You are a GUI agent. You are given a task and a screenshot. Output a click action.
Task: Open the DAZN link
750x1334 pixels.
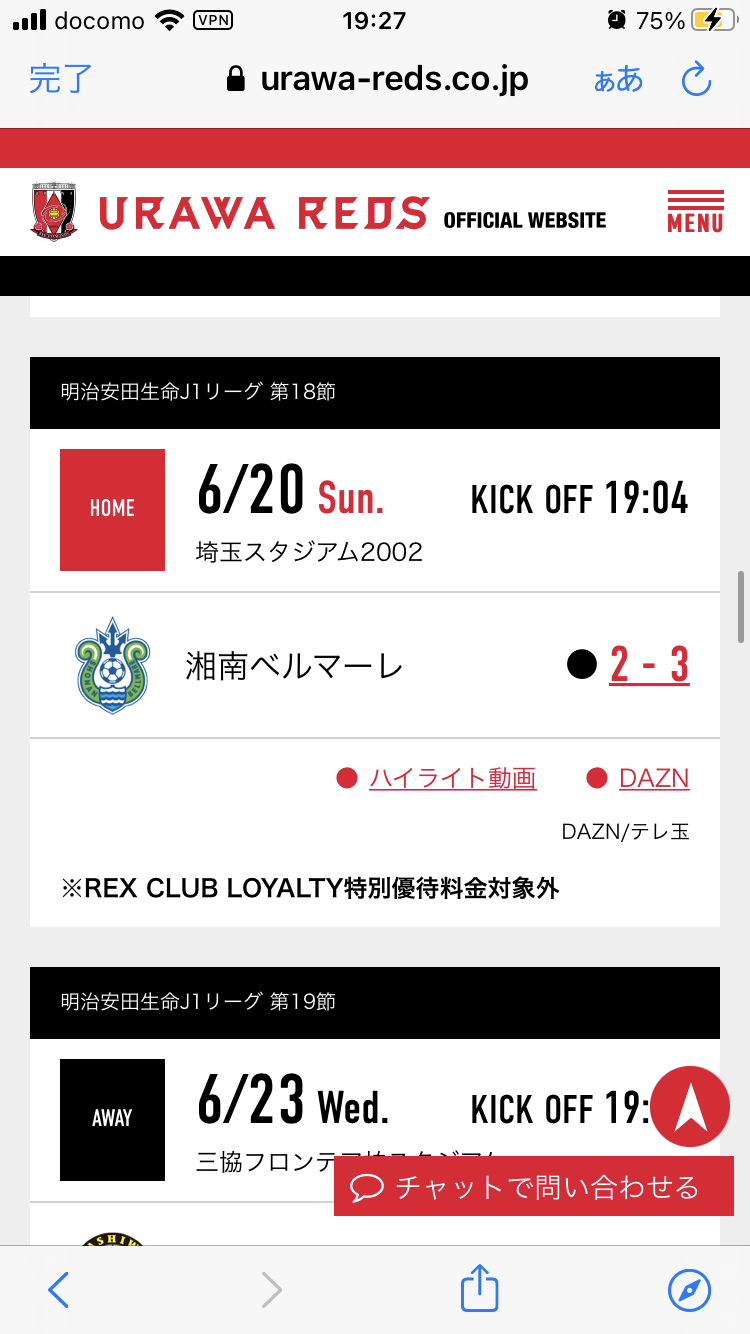[654, 778]
